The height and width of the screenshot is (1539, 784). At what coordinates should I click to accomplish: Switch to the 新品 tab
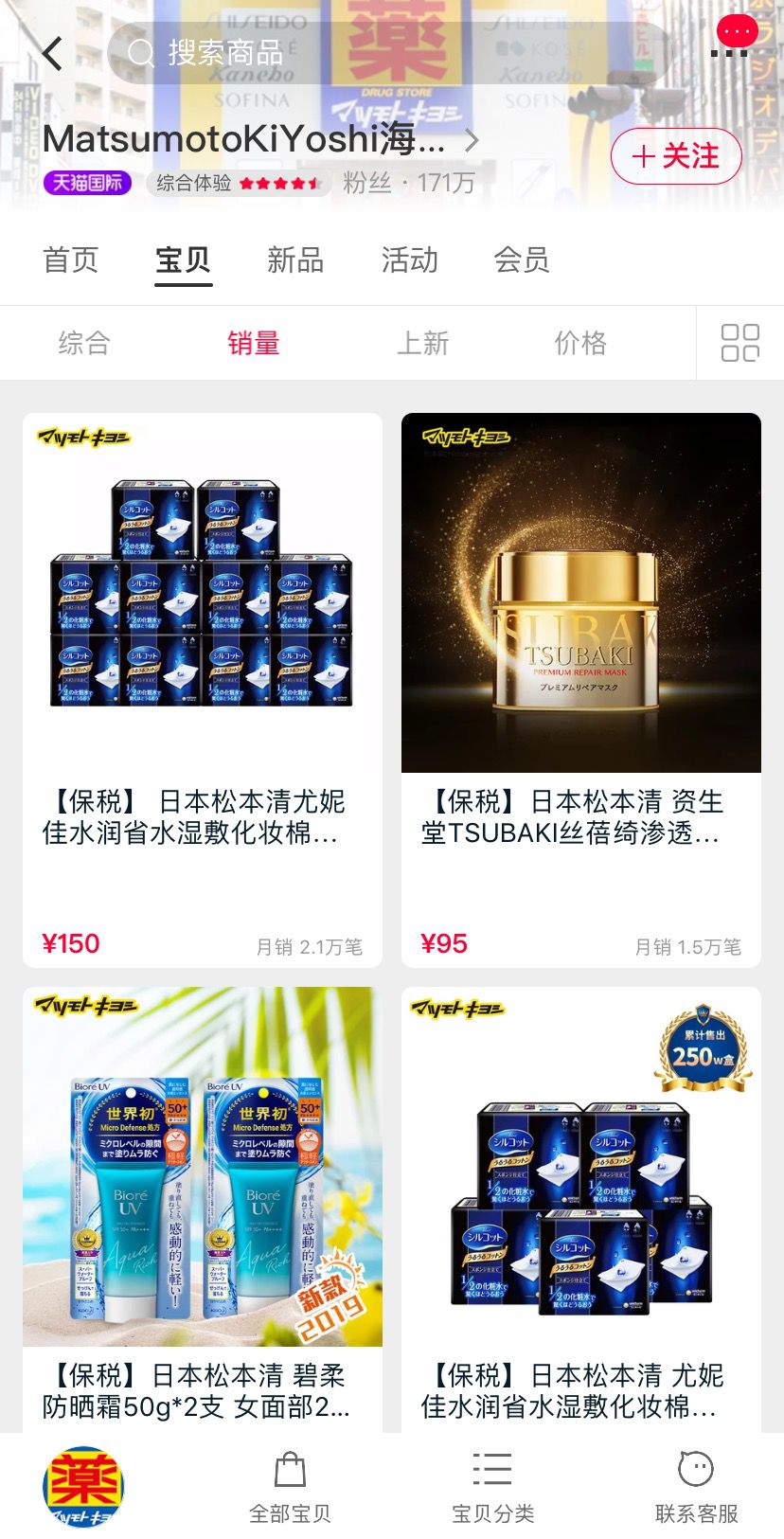[x=295, y=259]
